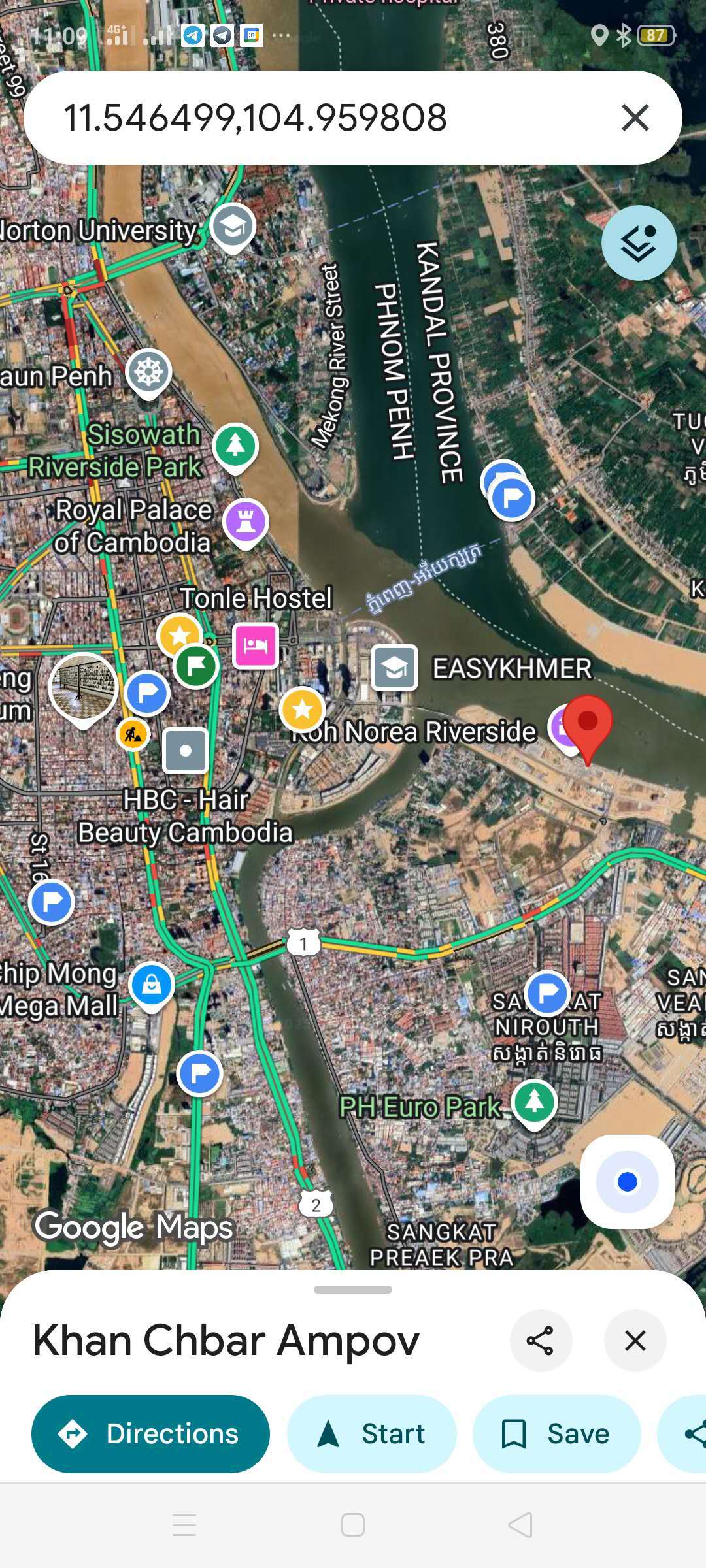Go back using system navigation
Viewport: 706px width, 1568px height.
pos(521,1525)
